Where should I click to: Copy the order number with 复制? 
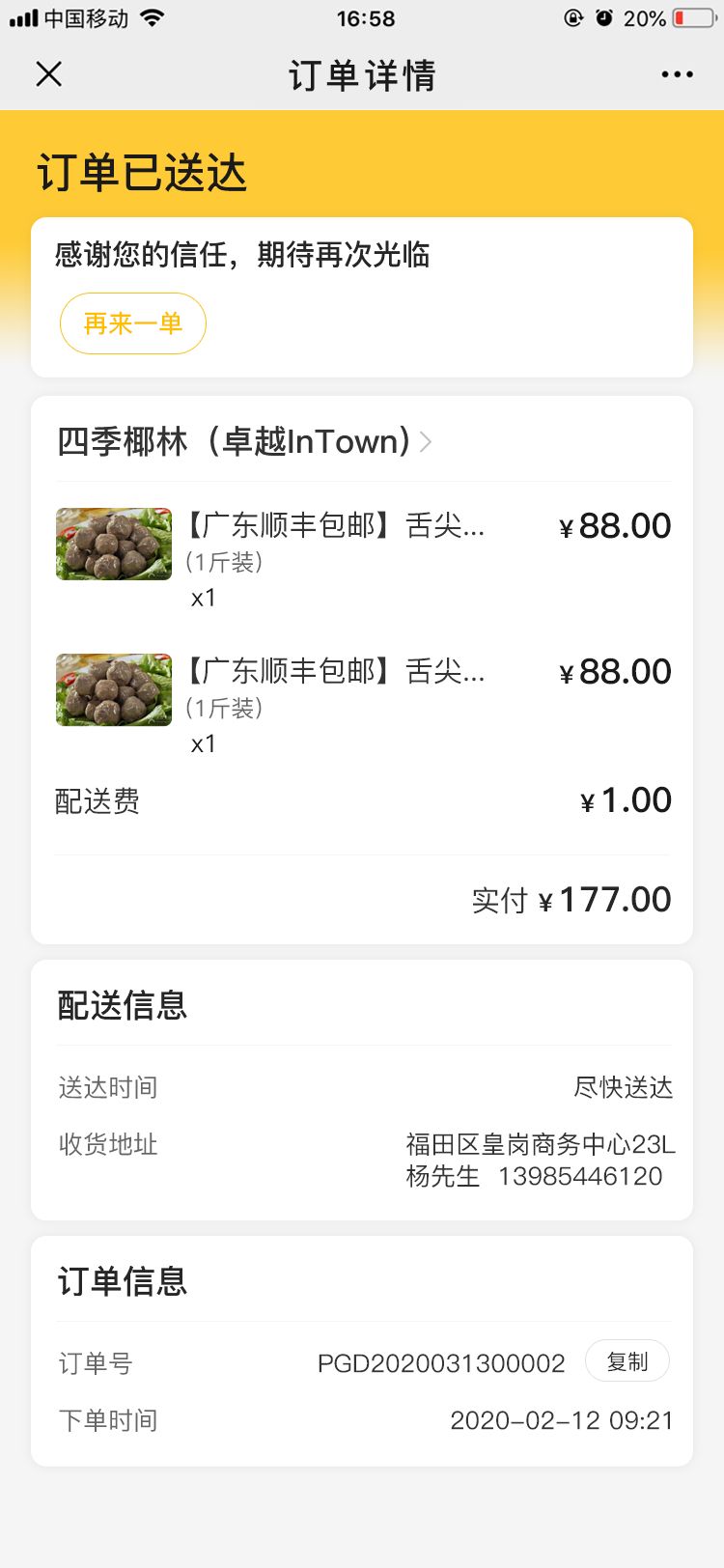(x=627, y=1361)
